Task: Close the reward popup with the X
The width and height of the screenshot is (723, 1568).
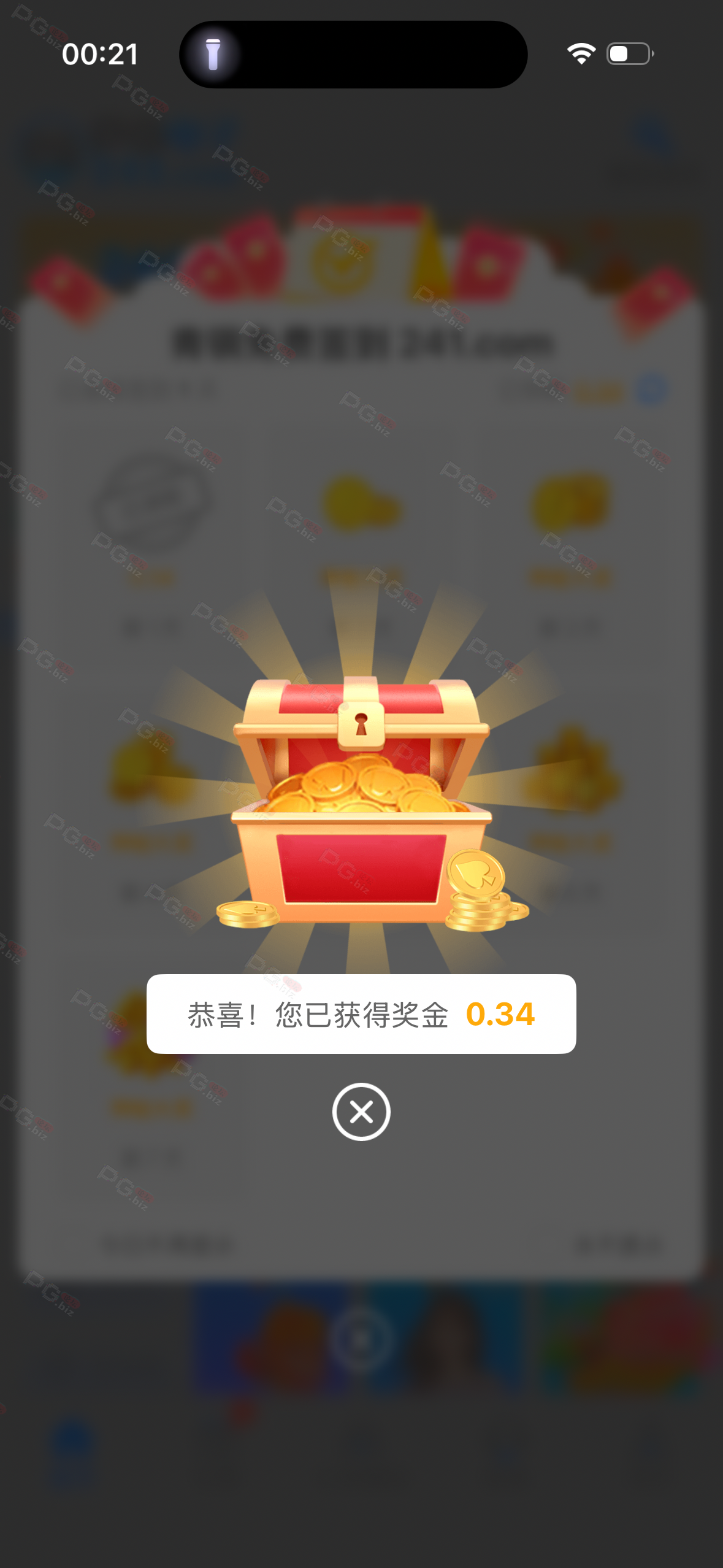Action: [361, 1112]
